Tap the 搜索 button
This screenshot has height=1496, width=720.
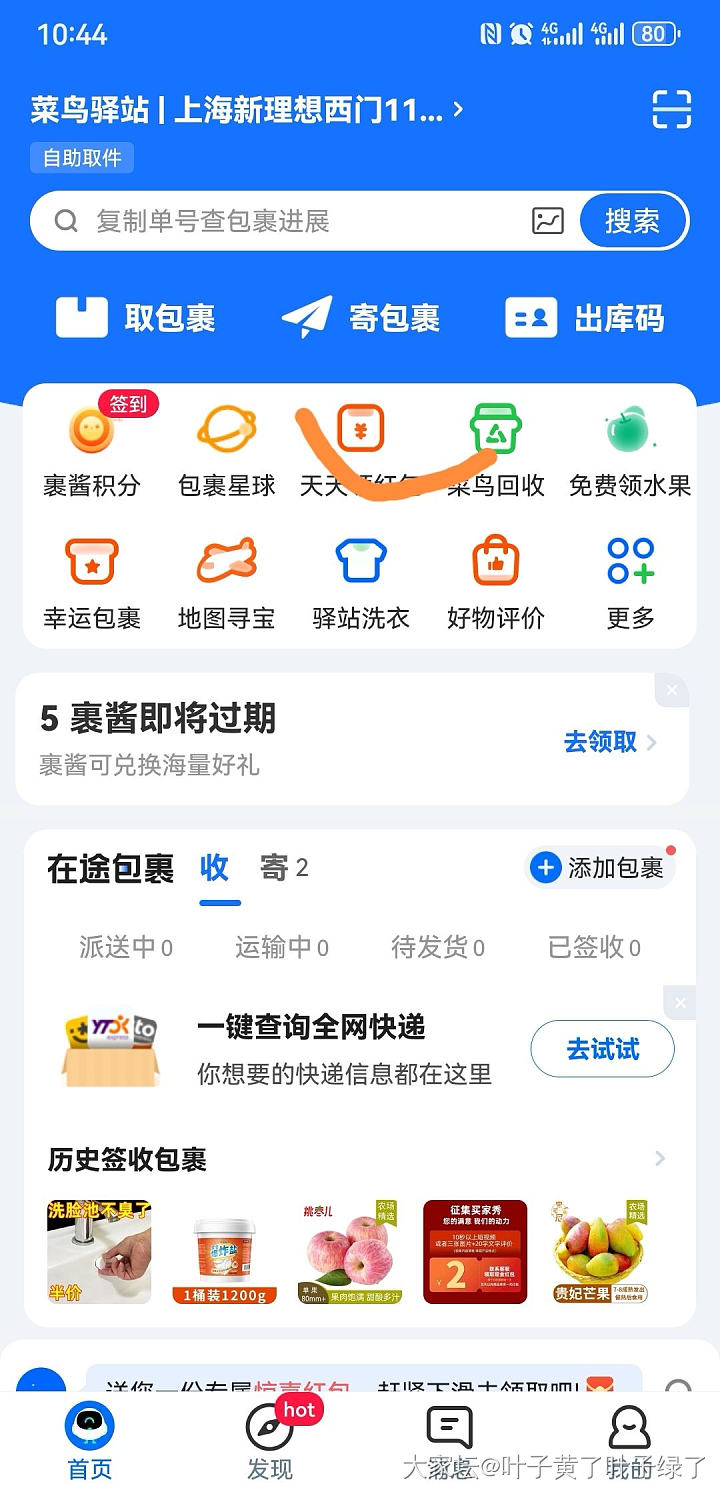point(632,221)
